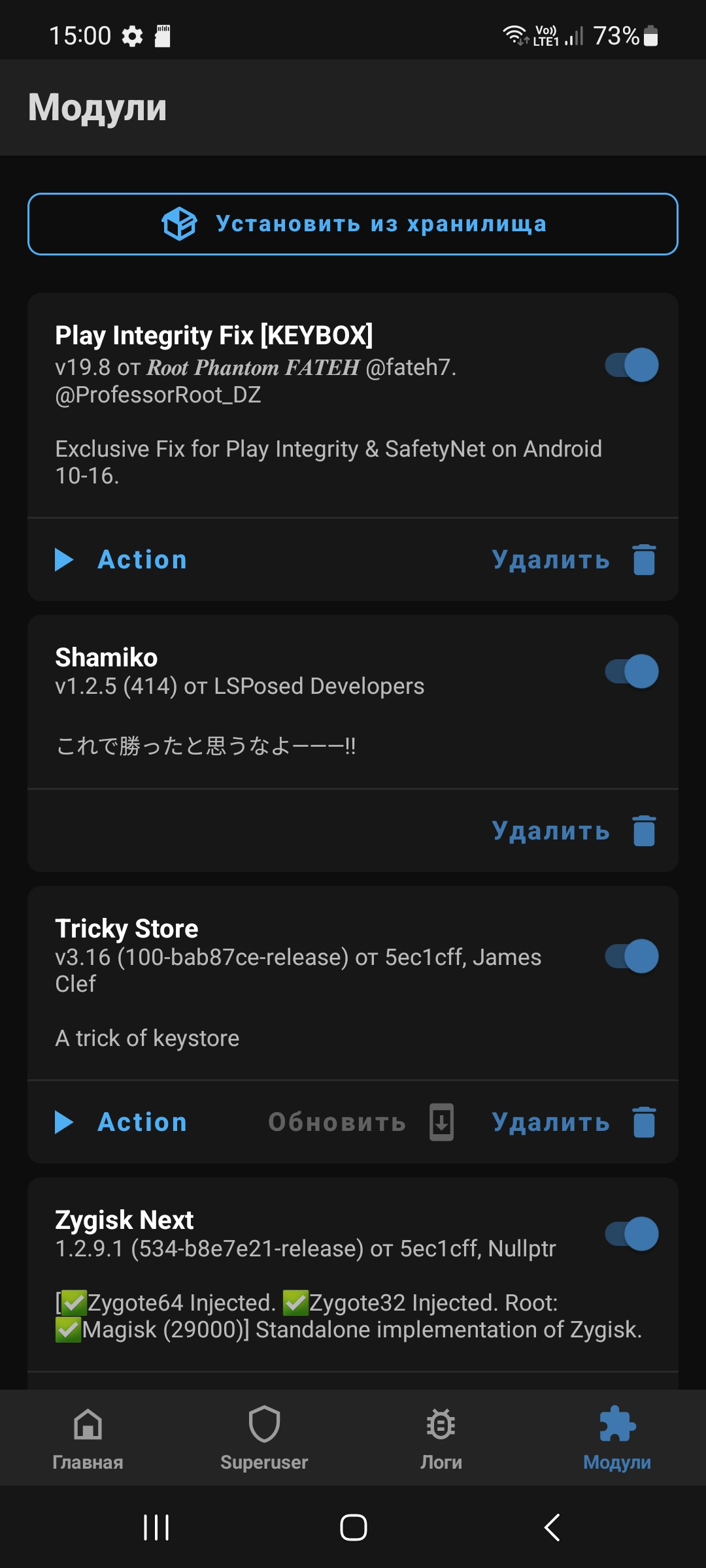Delete the Play Integrity Fix module
This screenshot has height=1568, width=706.
pos(573,560)
